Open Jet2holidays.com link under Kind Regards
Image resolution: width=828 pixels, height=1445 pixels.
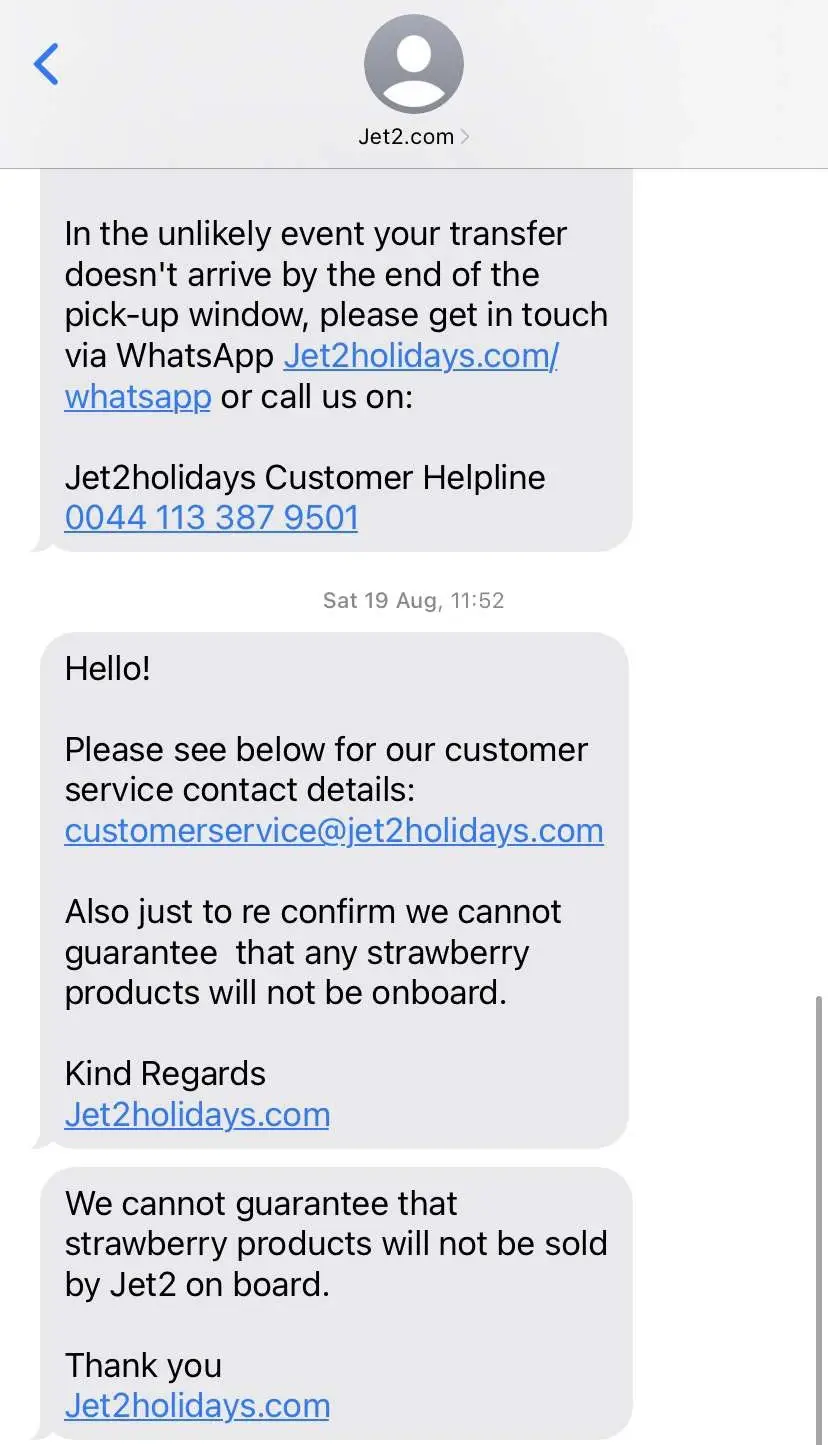click(x=197, y=1114)
